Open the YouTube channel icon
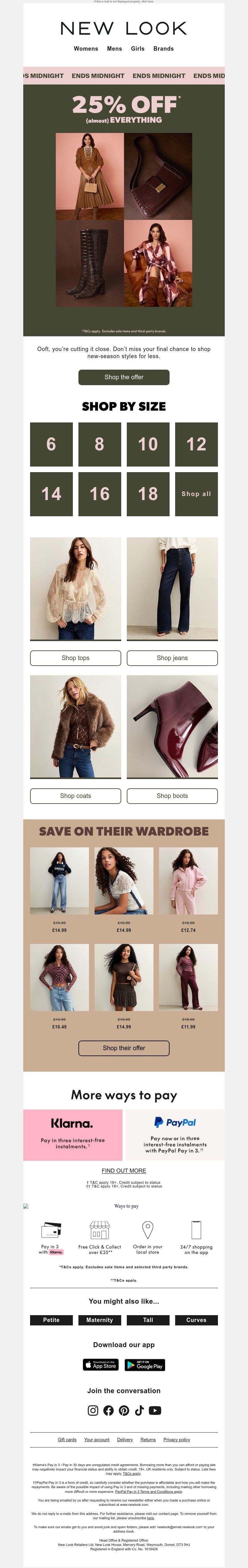The height and width of the screenshot is (1568, 248). pos(155,1410)
